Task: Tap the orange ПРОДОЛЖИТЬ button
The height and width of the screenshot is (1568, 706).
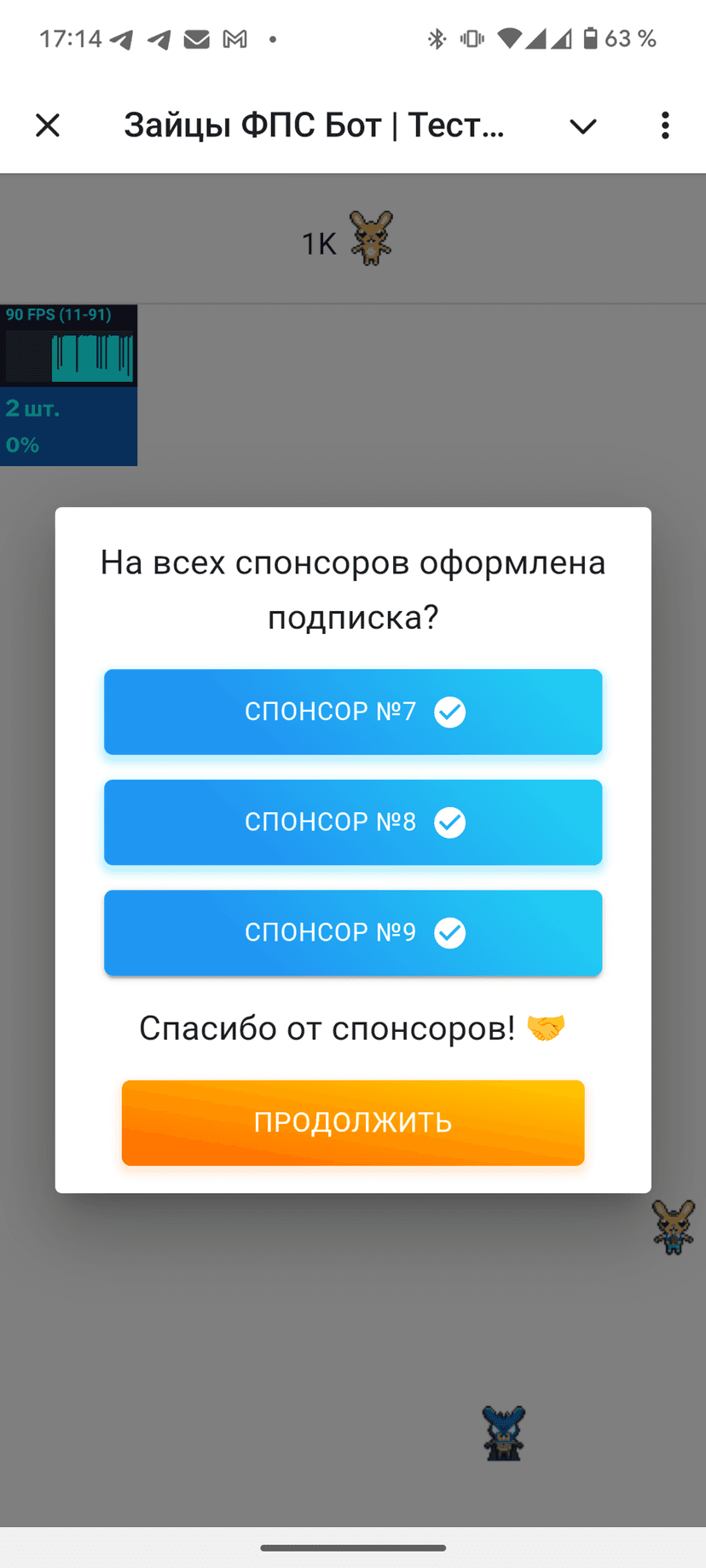Action: (353, 1122)
